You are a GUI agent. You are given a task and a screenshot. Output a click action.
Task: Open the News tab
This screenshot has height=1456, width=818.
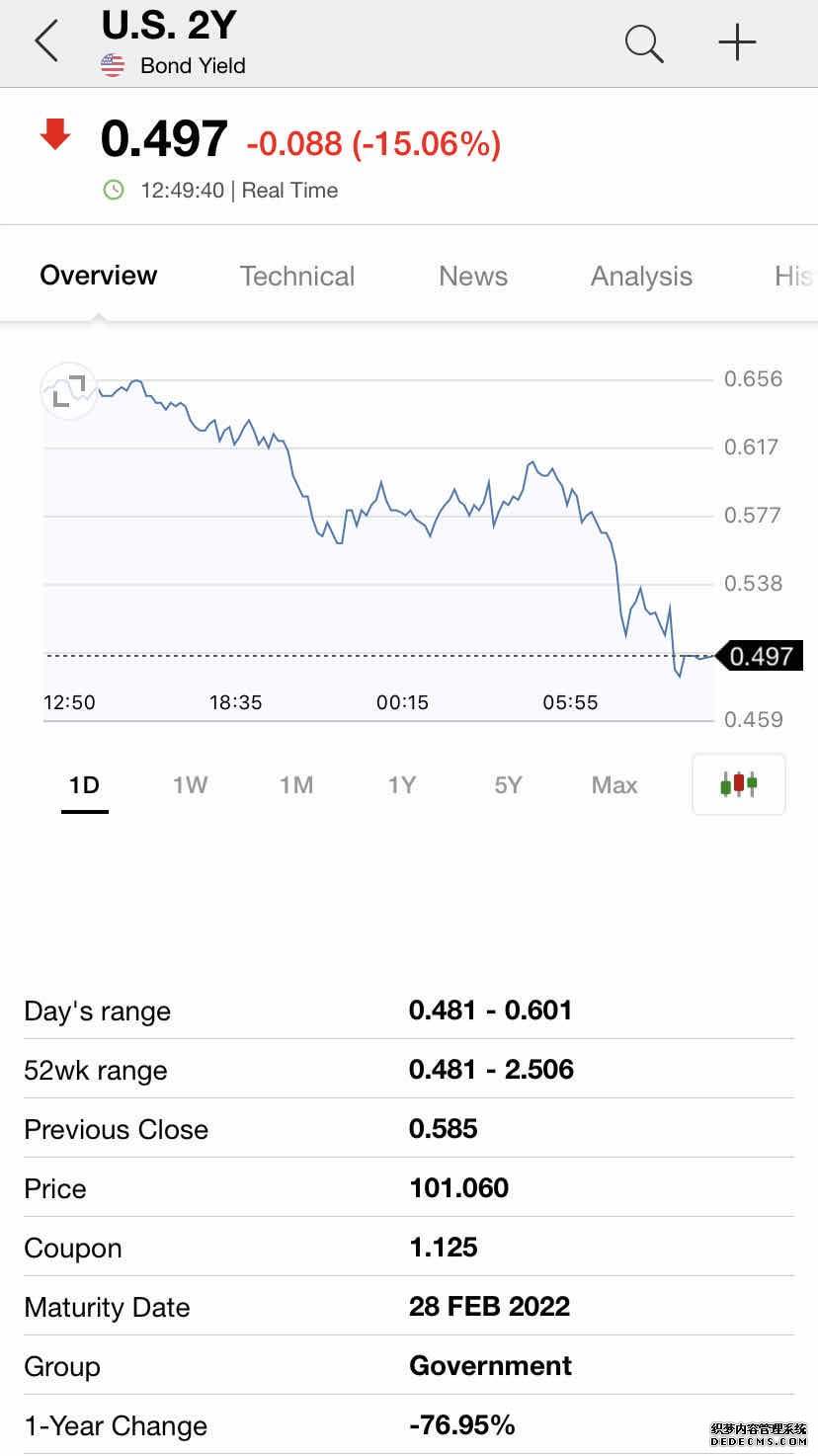pyautogui.click(x=473, y=276)
